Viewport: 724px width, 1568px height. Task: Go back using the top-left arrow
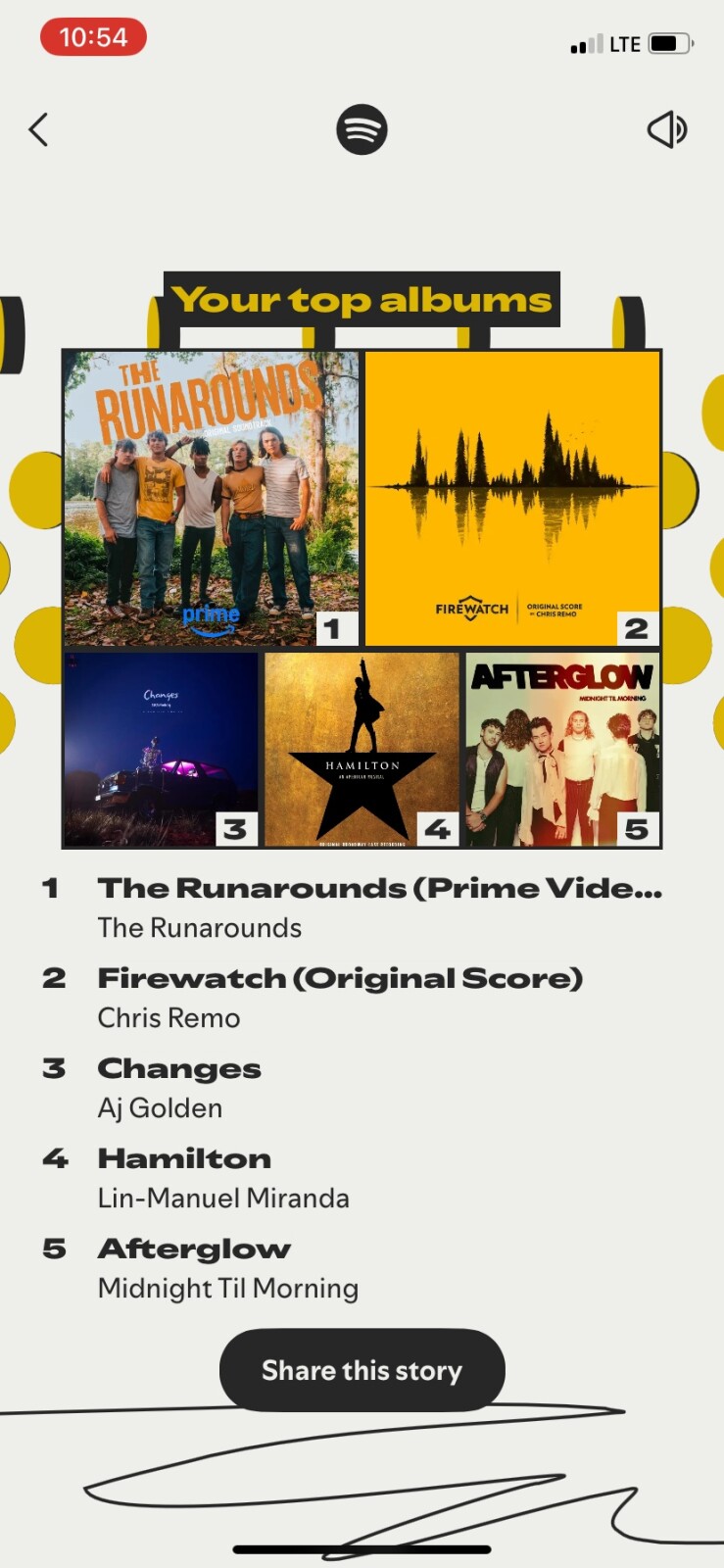click(39, 129)
